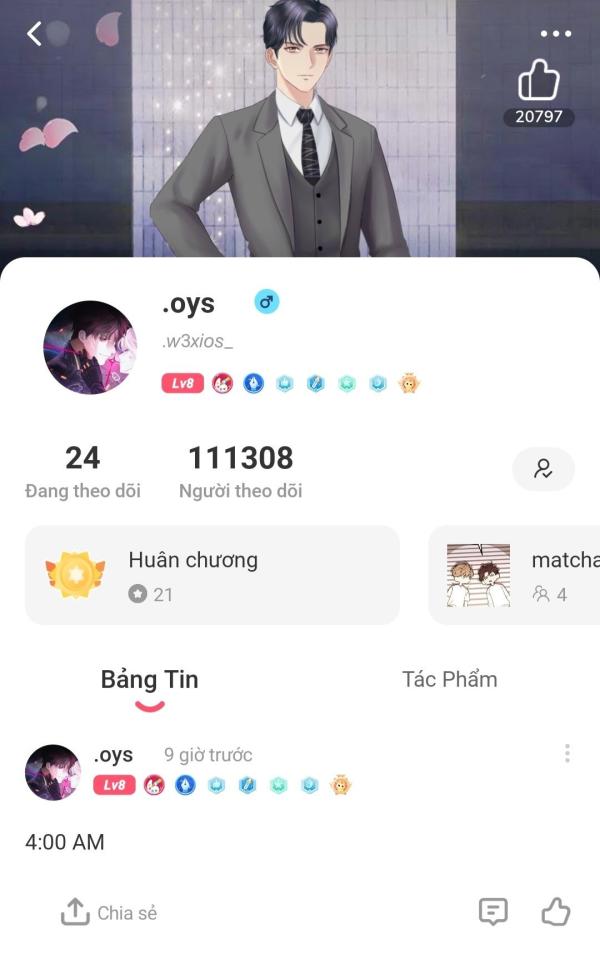View the 24 Đang theo dõi list
The height and width of the screenshot is (969, 600).
click(83, 472)
